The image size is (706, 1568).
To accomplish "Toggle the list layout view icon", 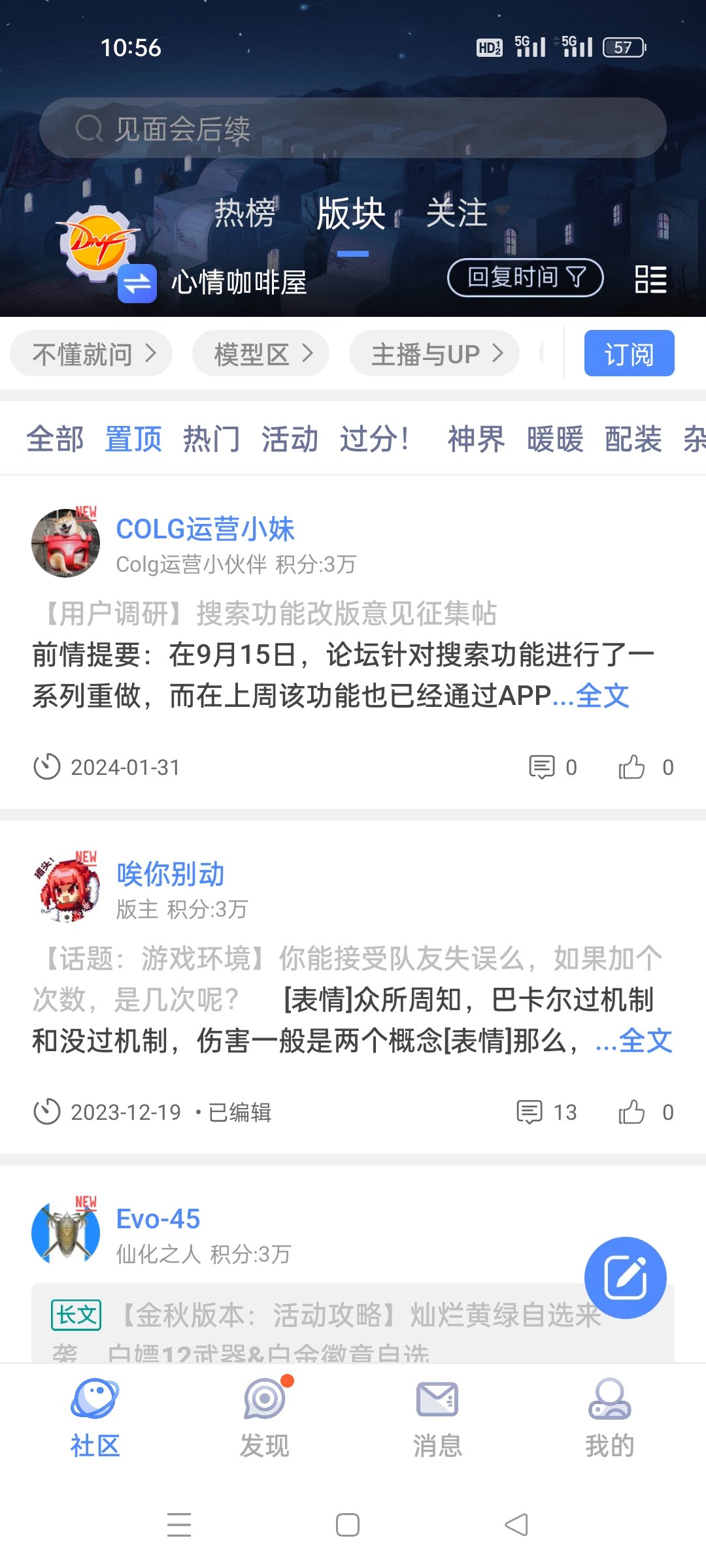I will pyautogui.click(x=651, y=279).
